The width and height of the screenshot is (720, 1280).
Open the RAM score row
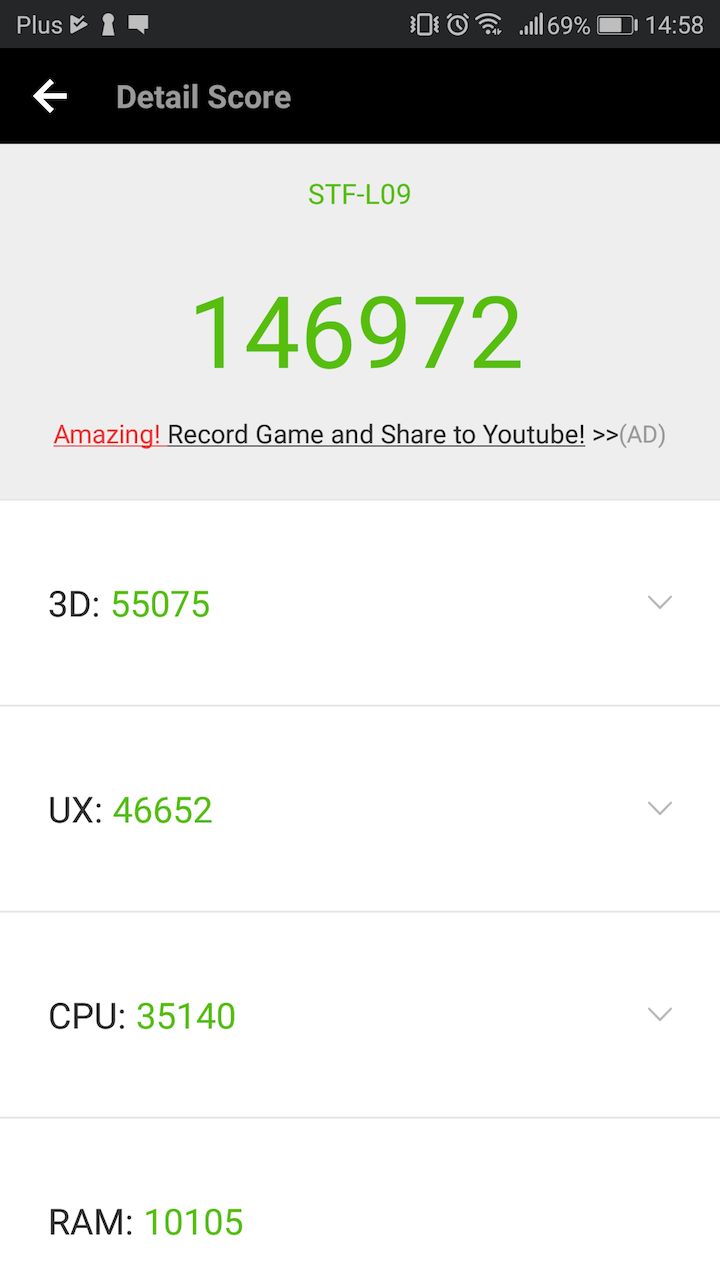coord(359,1221)
